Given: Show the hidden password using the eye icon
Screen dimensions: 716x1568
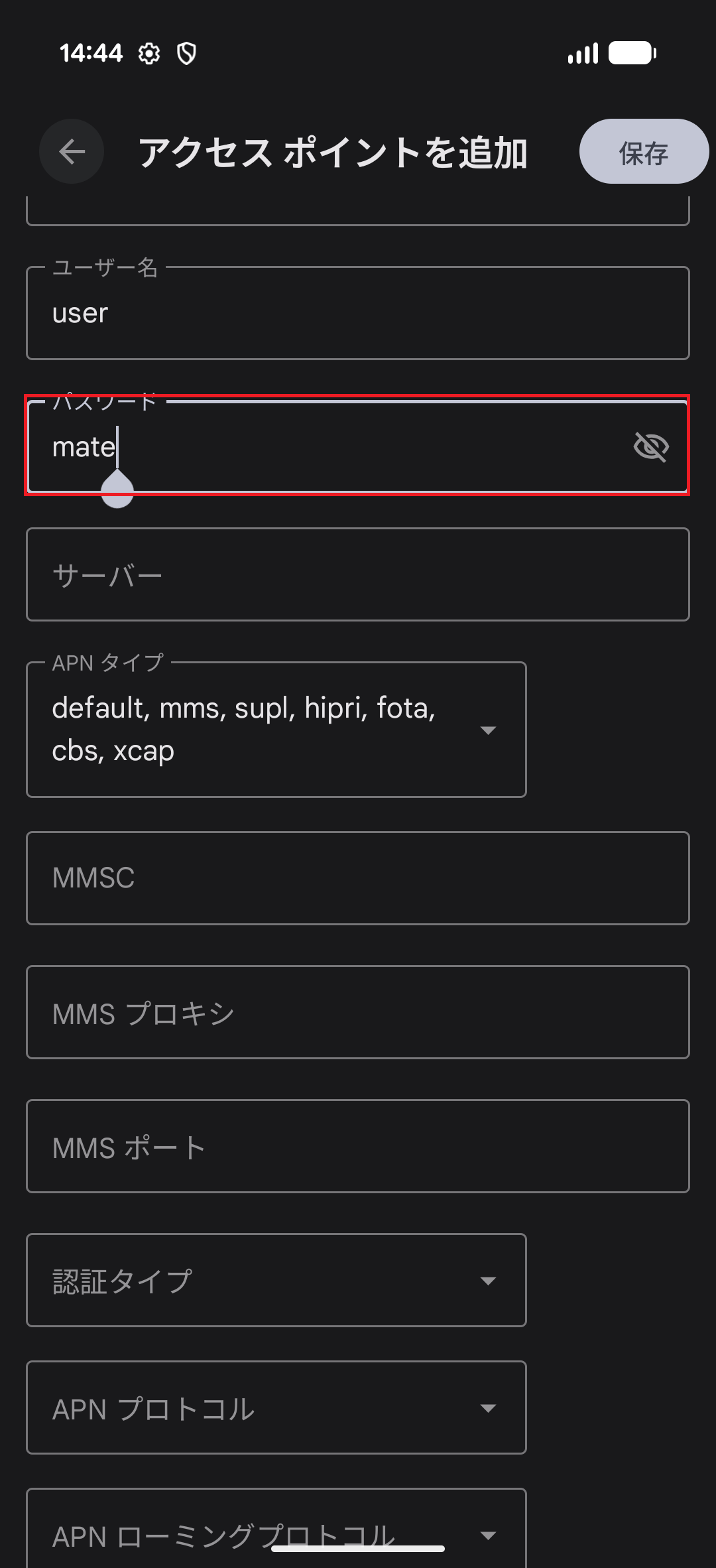Looking at the screenshot, I should (x=652, y=447).
